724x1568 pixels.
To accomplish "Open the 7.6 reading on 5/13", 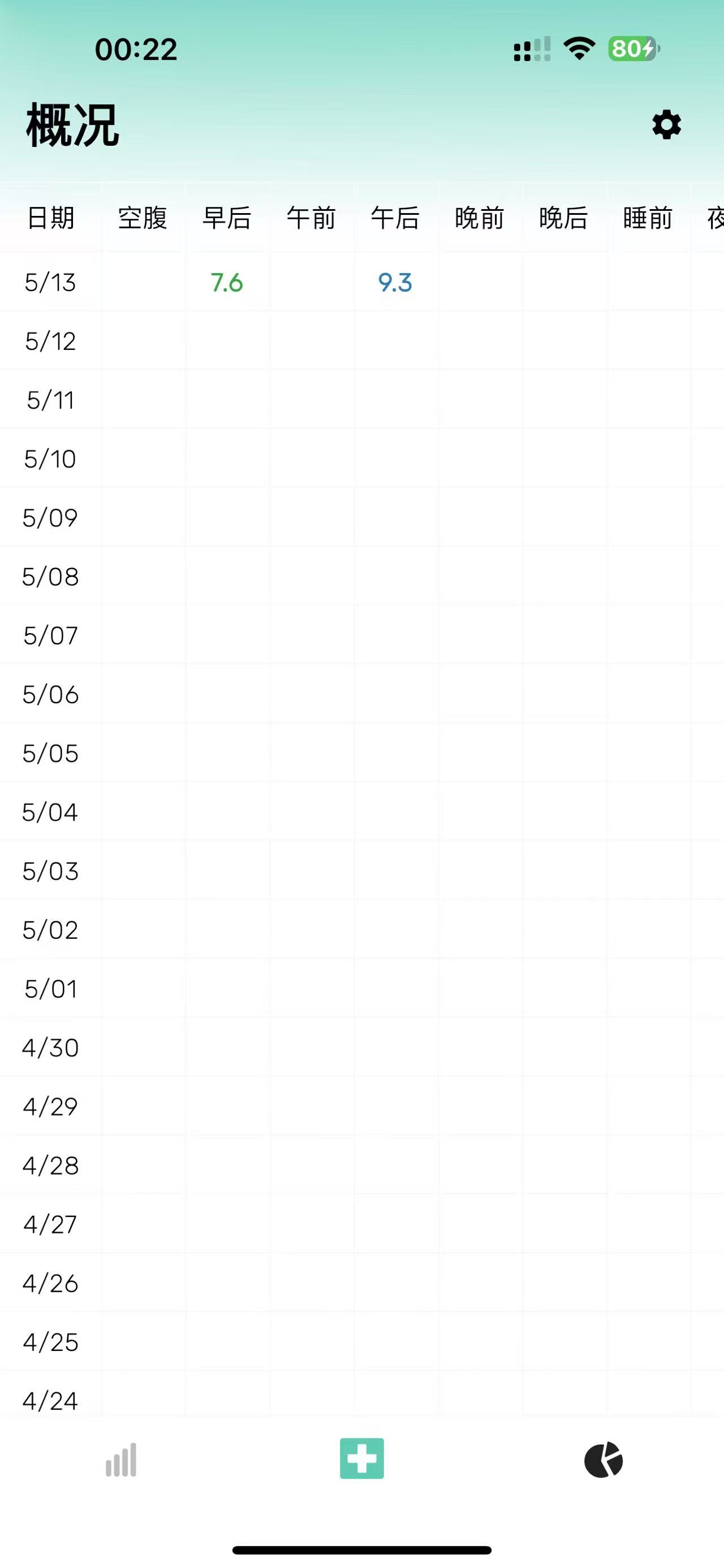I will pyautogui.click(x=226, y=283).
